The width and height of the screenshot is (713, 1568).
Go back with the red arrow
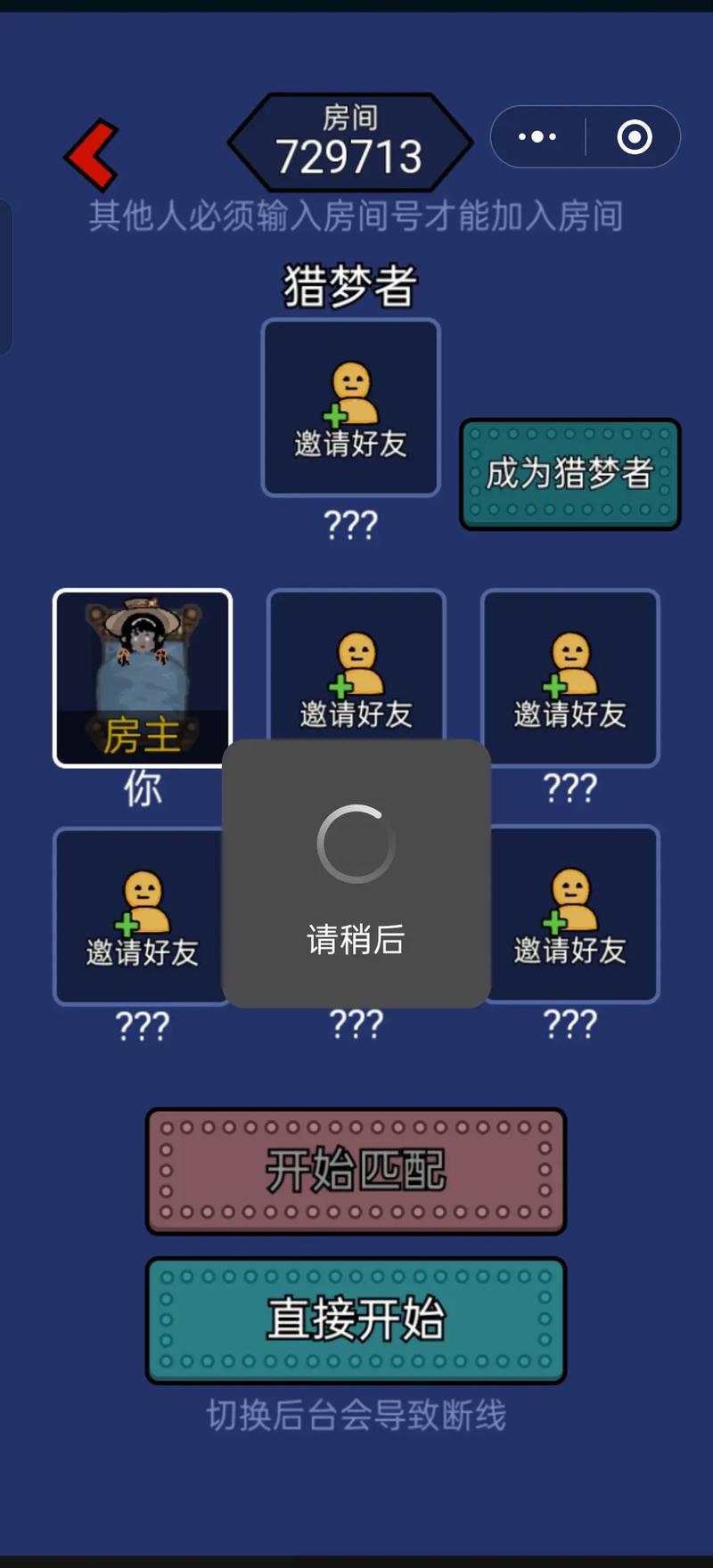[x=93, y=155]
